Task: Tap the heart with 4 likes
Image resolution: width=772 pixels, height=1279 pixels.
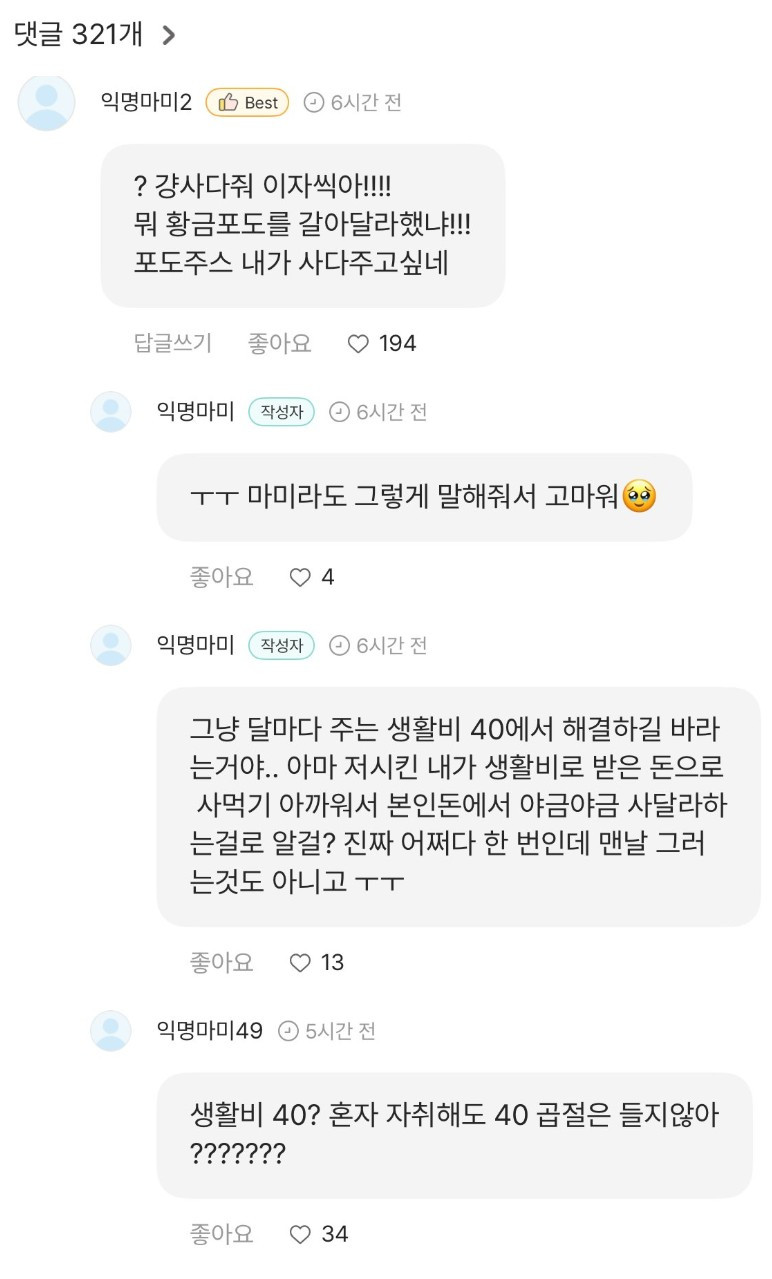Action: point(300,577)
